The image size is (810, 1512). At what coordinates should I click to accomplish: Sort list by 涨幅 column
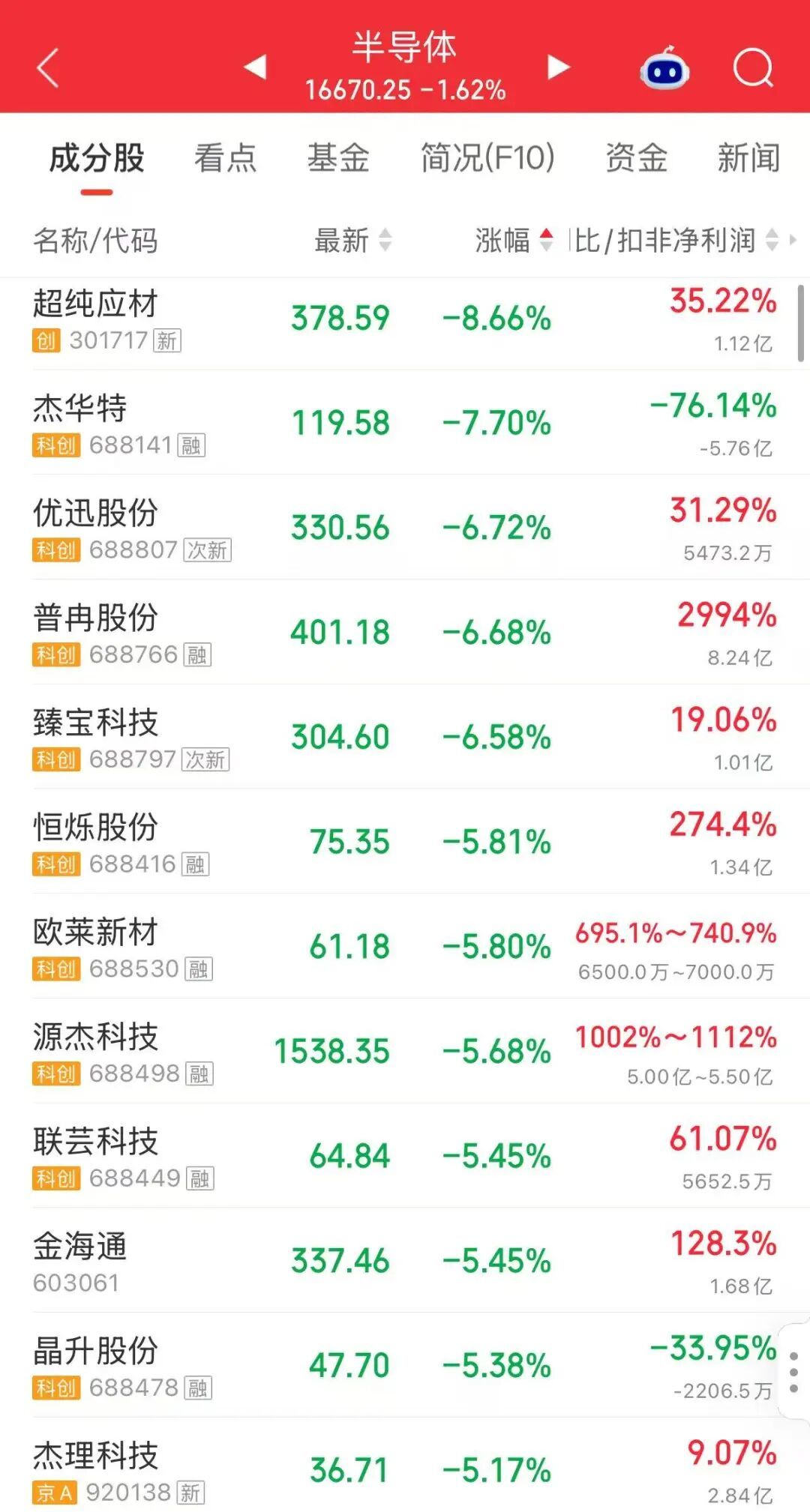(x=514, y=241)
